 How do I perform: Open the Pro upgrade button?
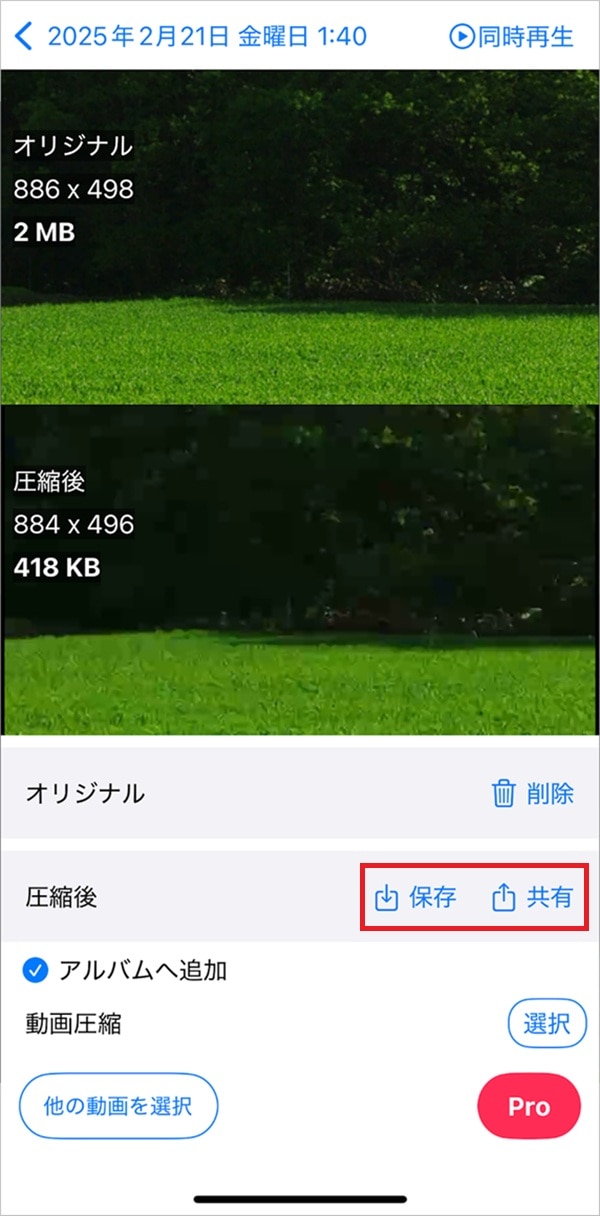pyautogui.click(x=528, y=1107)
